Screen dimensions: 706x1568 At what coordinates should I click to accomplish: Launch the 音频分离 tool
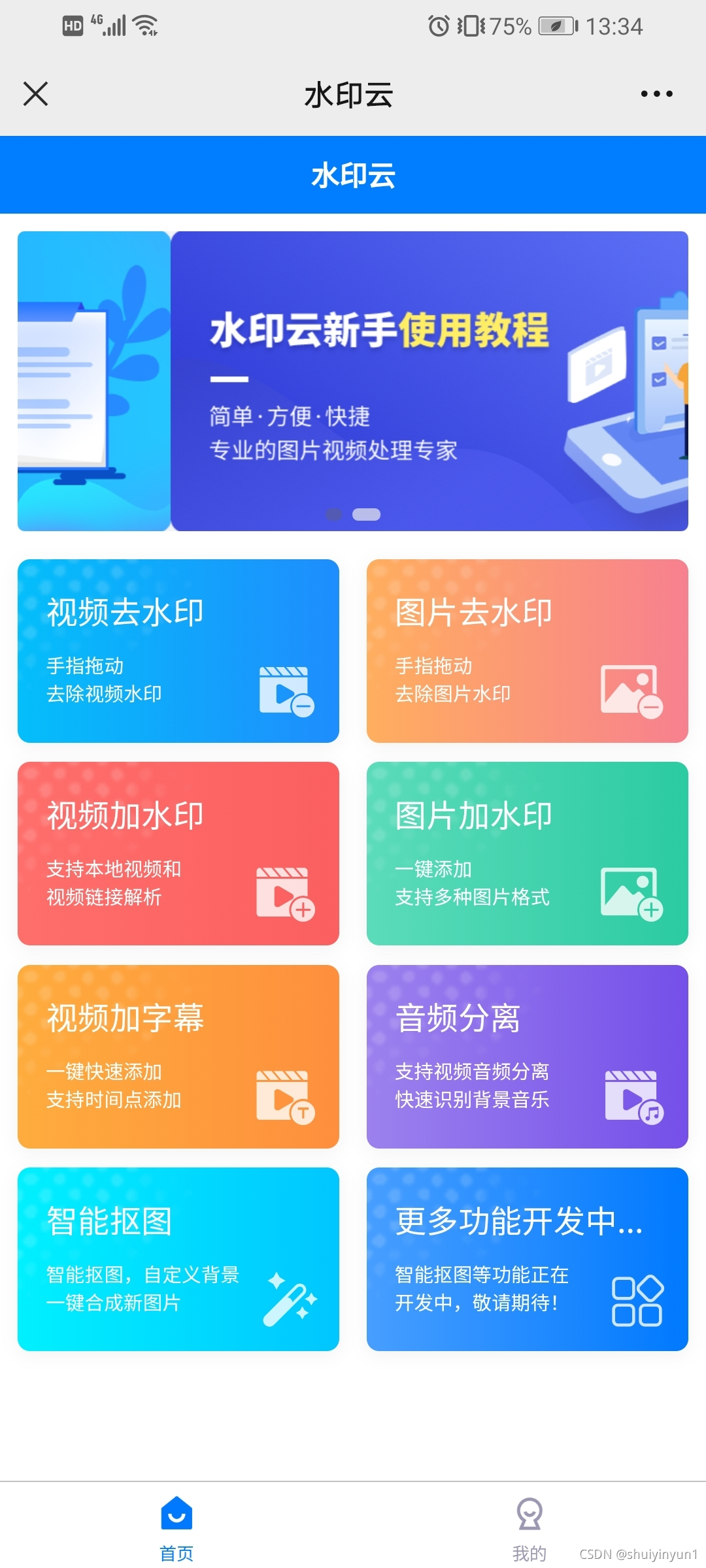527,1056
